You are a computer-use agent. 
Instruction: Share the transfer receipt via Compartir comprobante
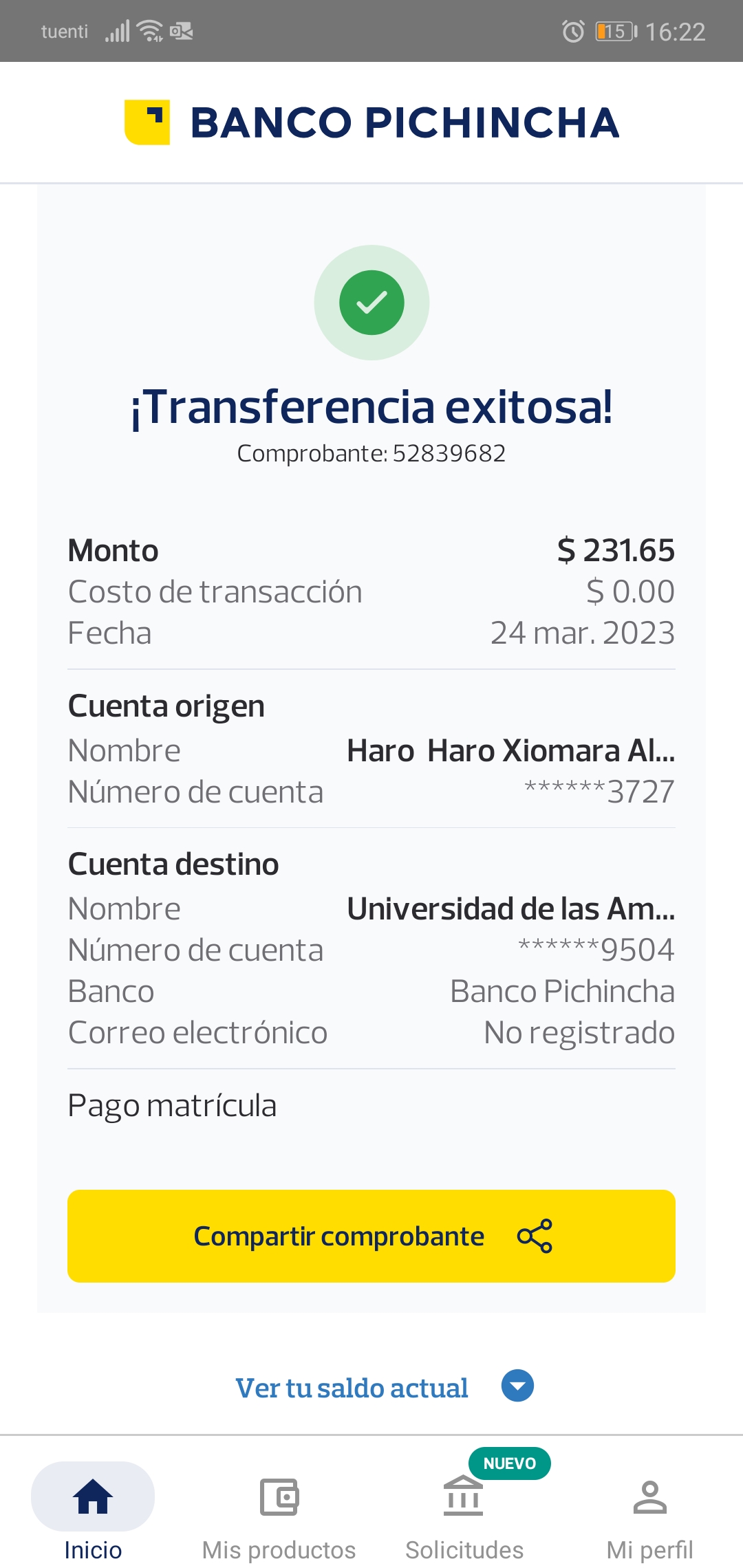pyautogui.click(x=371, y=1236)
